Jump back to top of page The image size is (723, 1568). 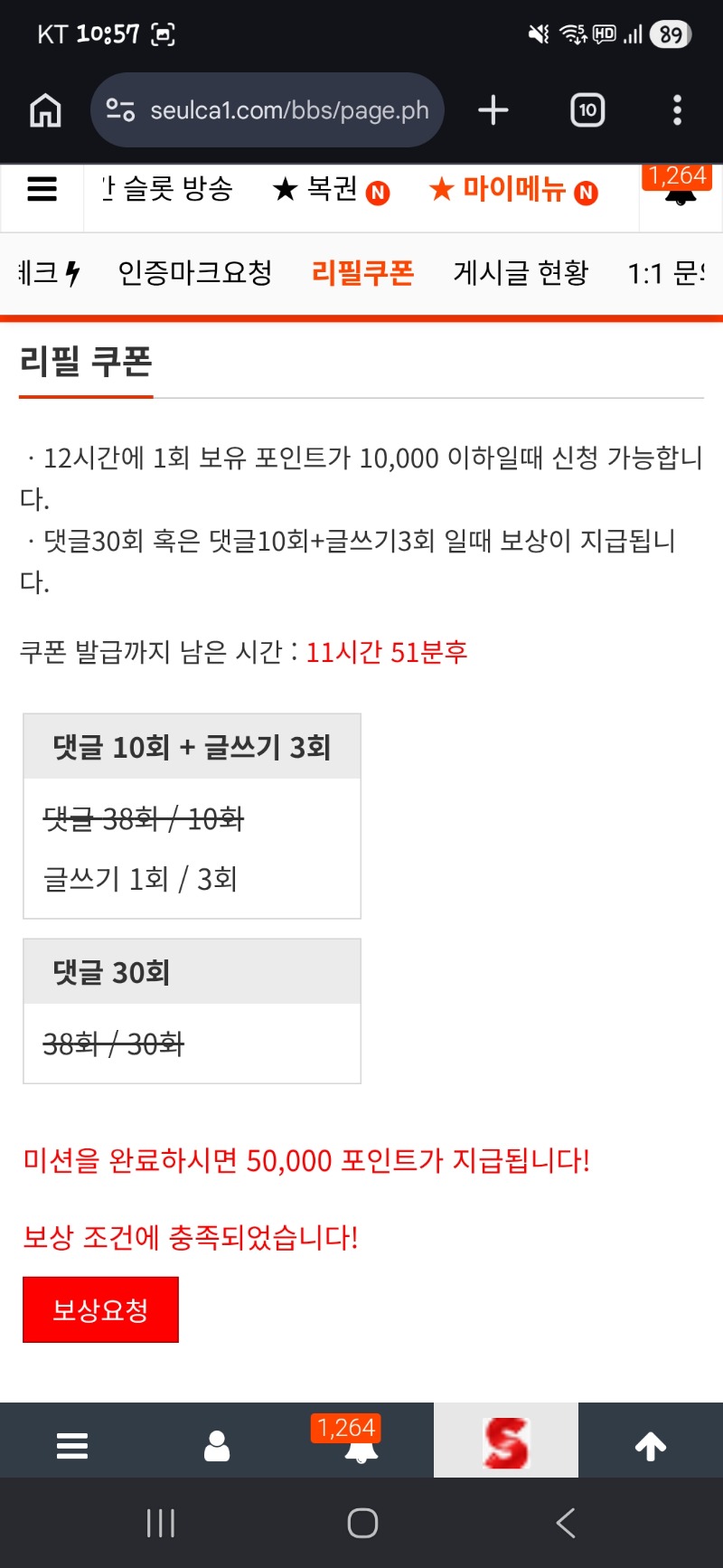651,1445
